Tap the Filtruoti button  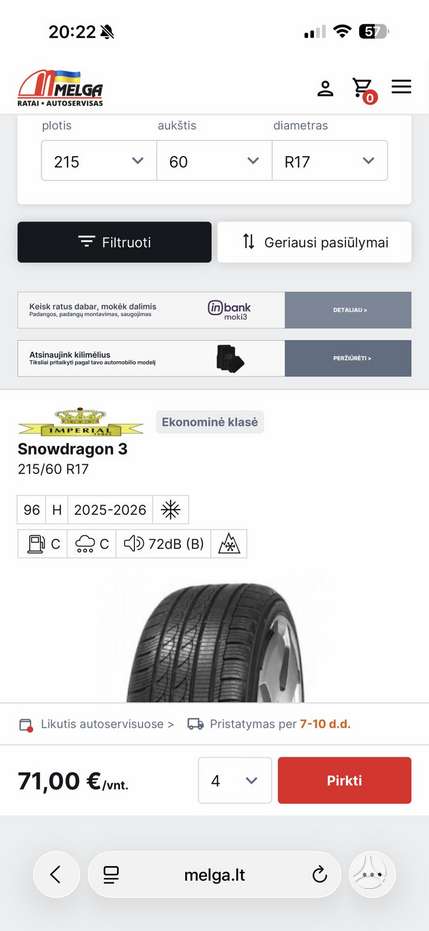pos(115,242)
